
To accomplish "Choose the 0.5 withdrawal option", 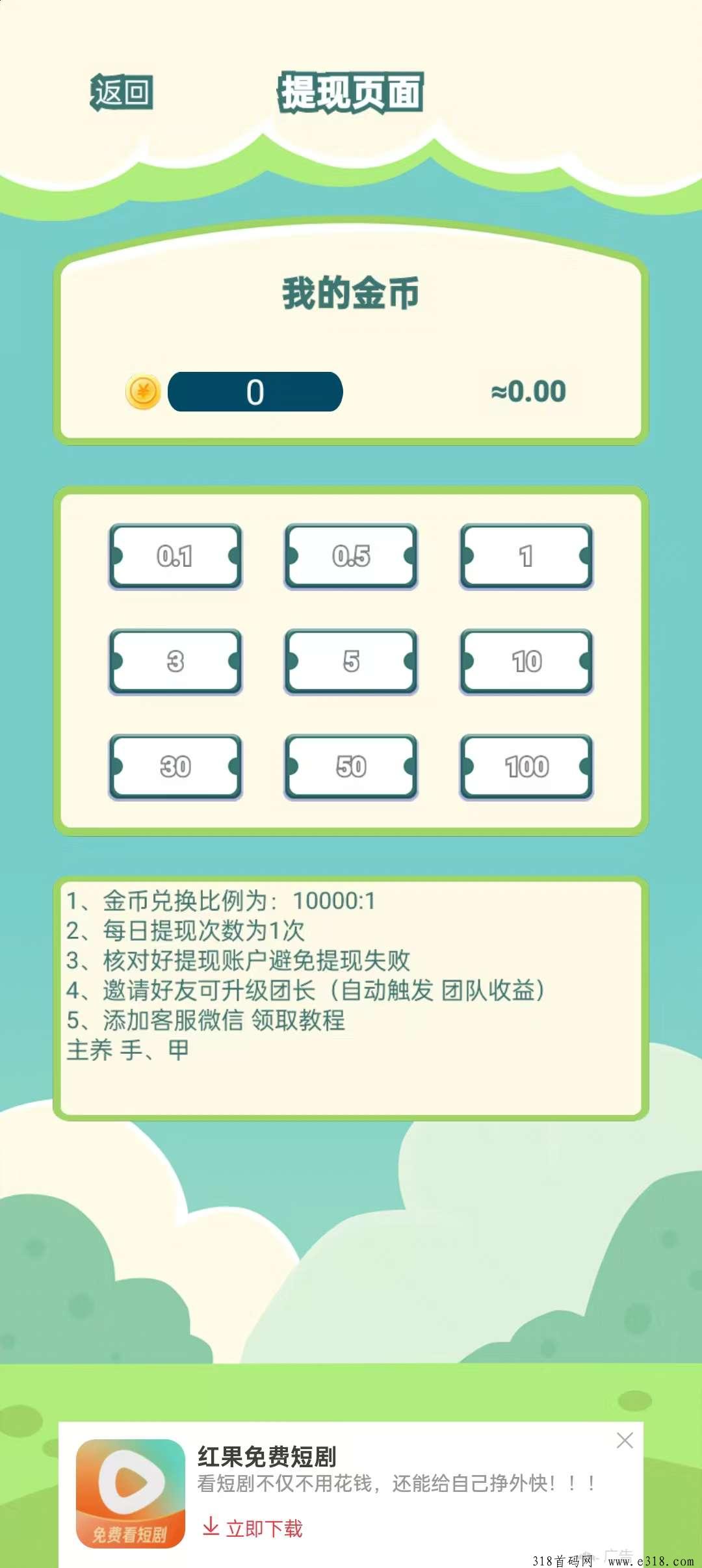I will click(351, 556).
